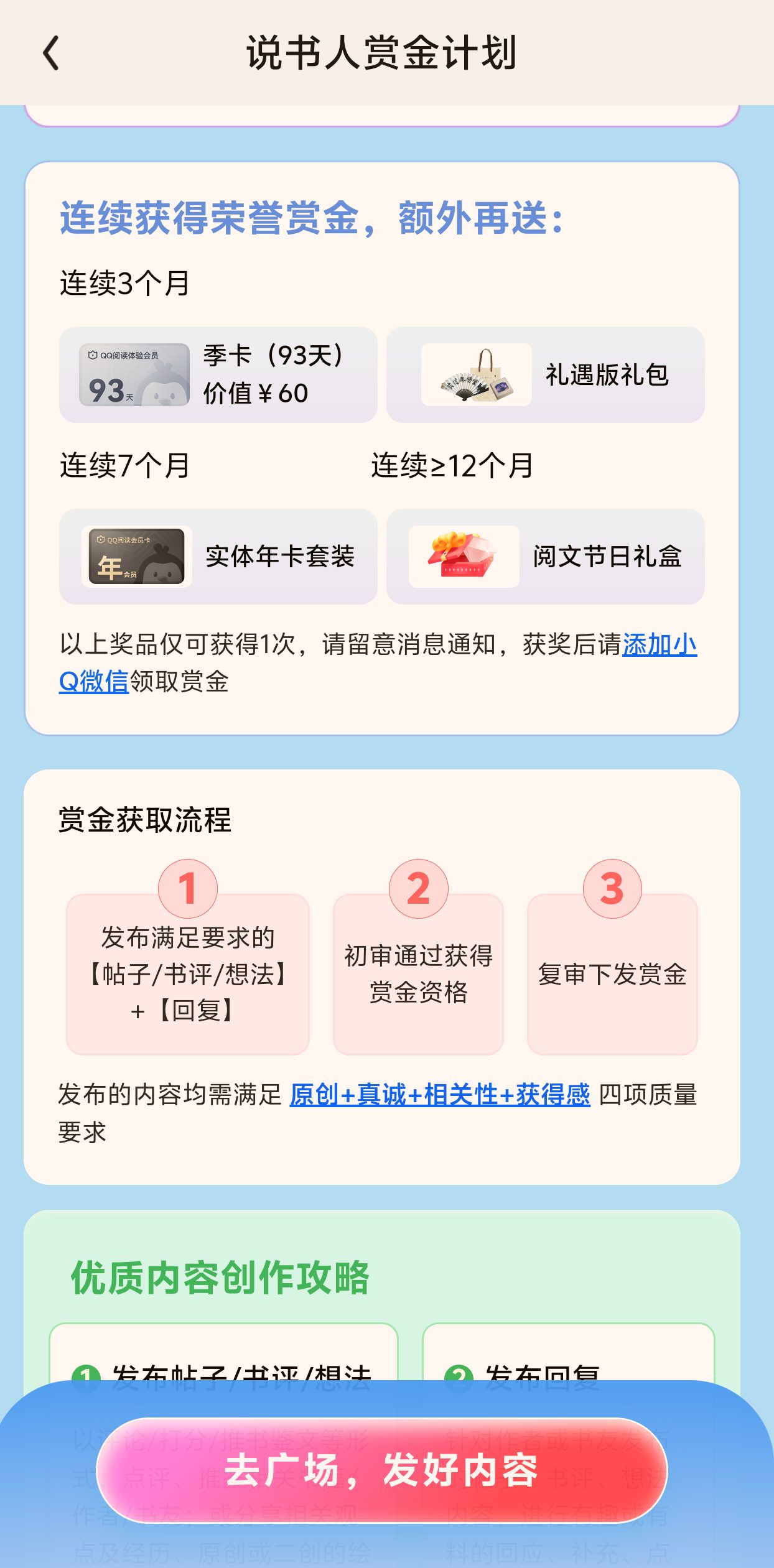This screenshot has width=774, height=1568.
Task: Go back from 说书人赏金计划 page
Action: (x=52, y=53)
